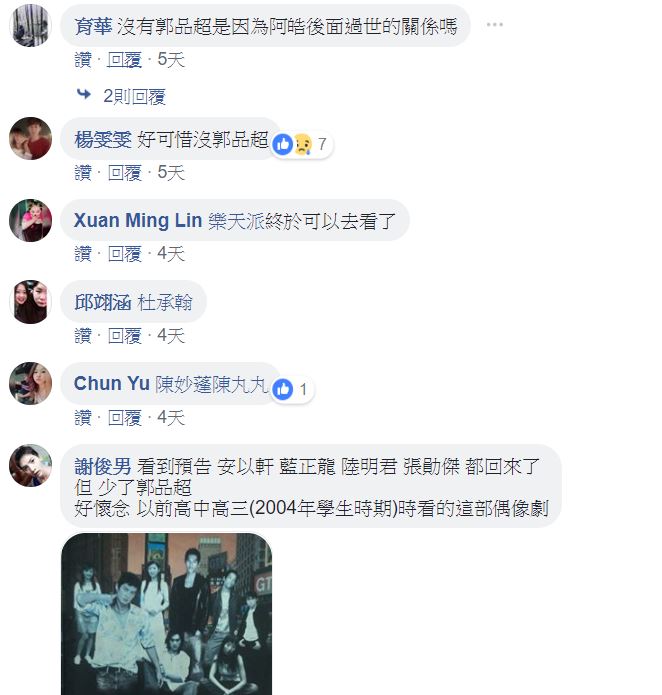
Task: View reactions on Chun Yu's comment
Action: pos(292,390)
